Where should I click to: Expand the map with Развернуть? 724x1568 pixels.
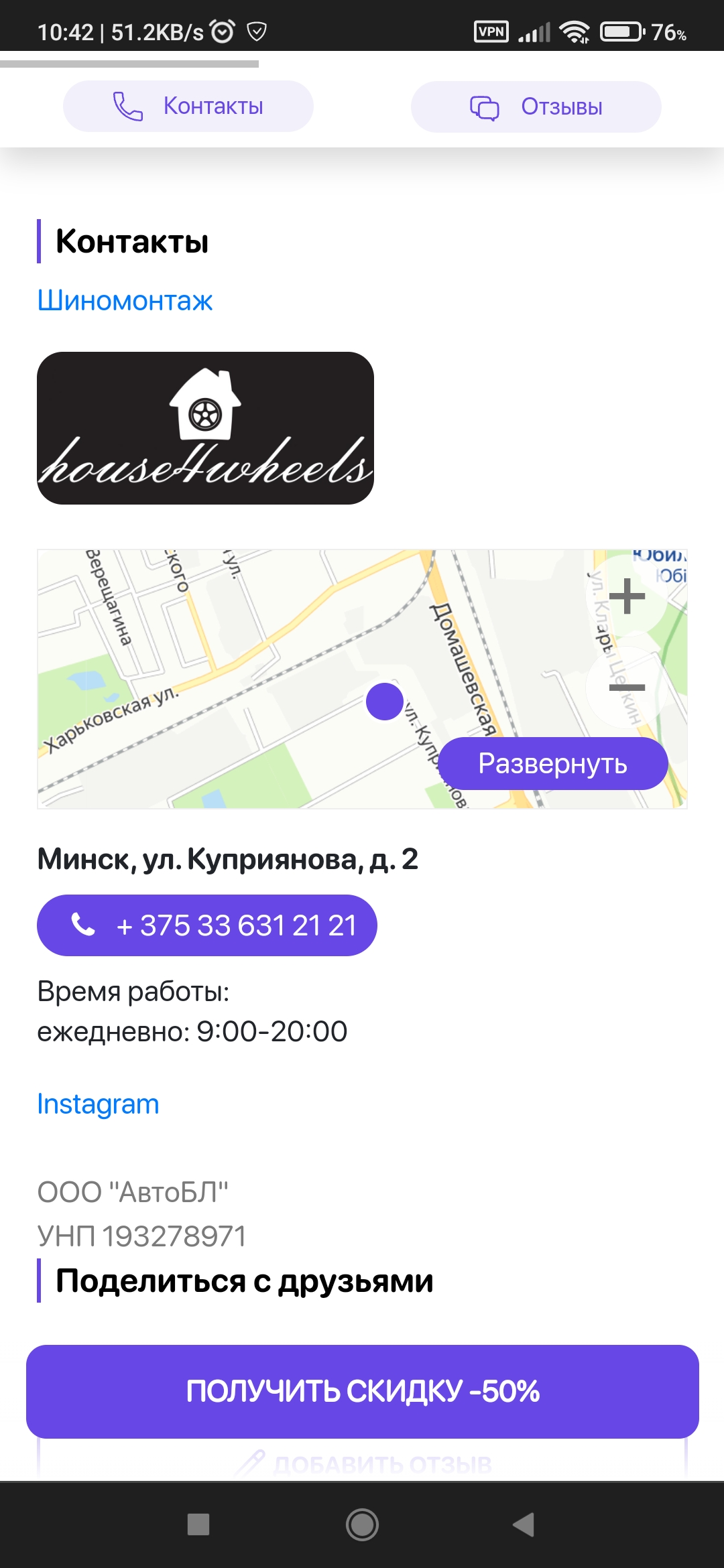tap(552, 764)
